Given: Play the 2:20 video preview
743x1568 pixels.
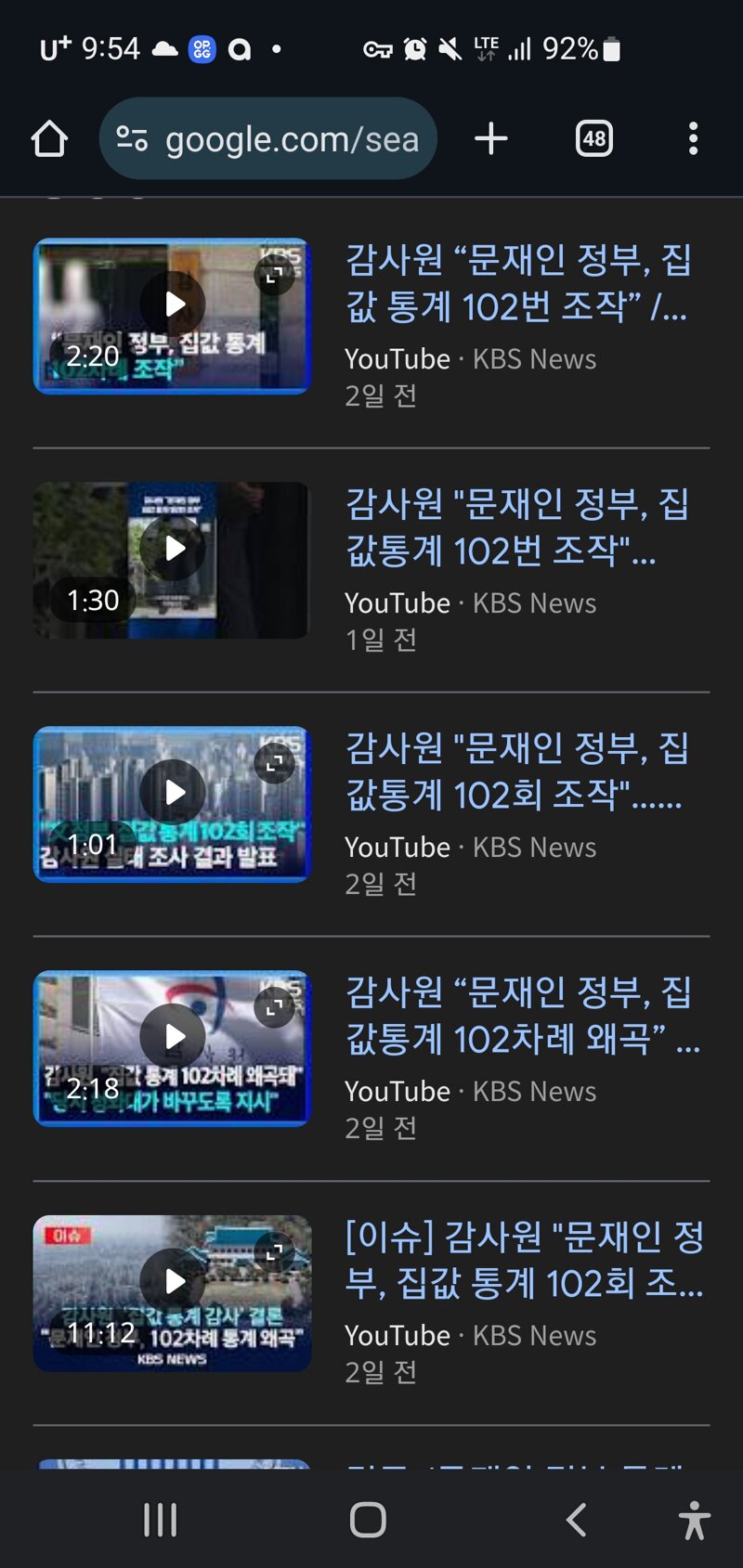Looking at the screenshot, I should pos(173,304).
